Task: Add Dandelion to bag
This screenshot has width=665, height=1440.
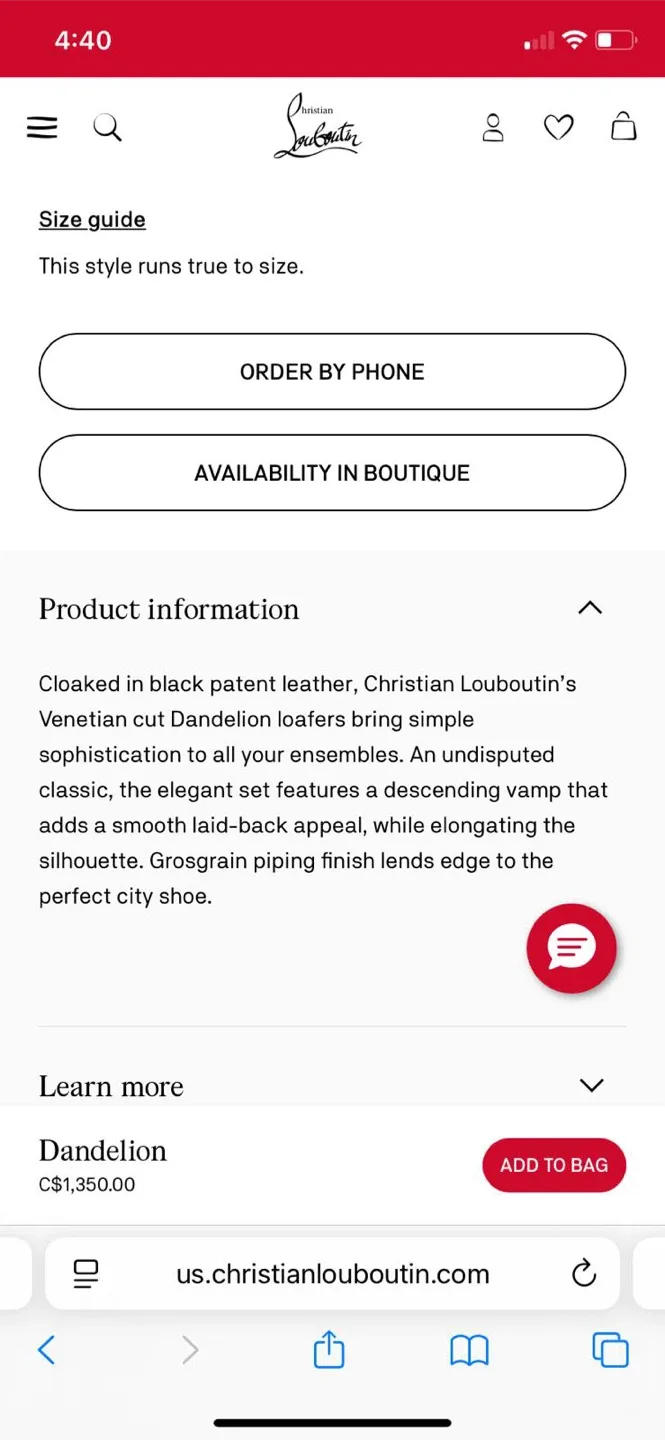Action: click(554, 1165)
